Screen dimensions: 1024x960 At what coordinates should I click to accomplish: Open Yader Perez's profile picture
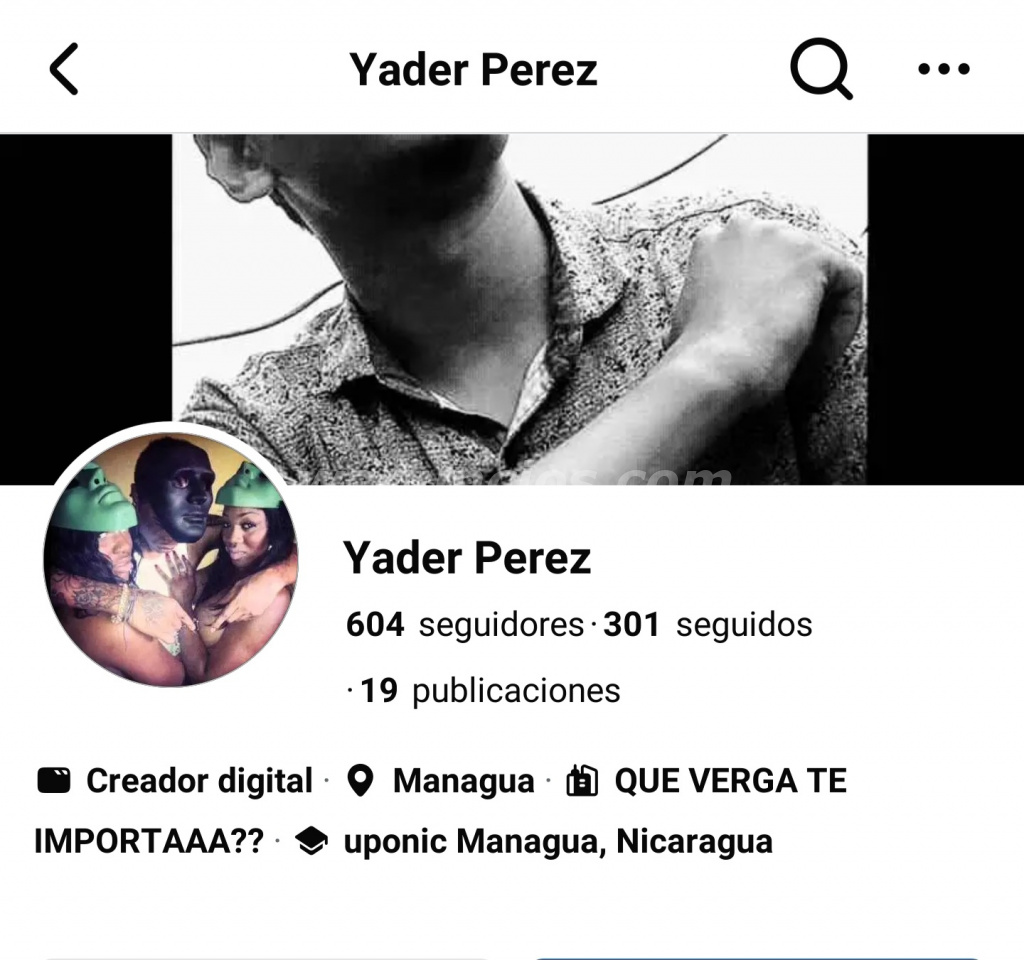pyautogui.click(x=170, y=555)
